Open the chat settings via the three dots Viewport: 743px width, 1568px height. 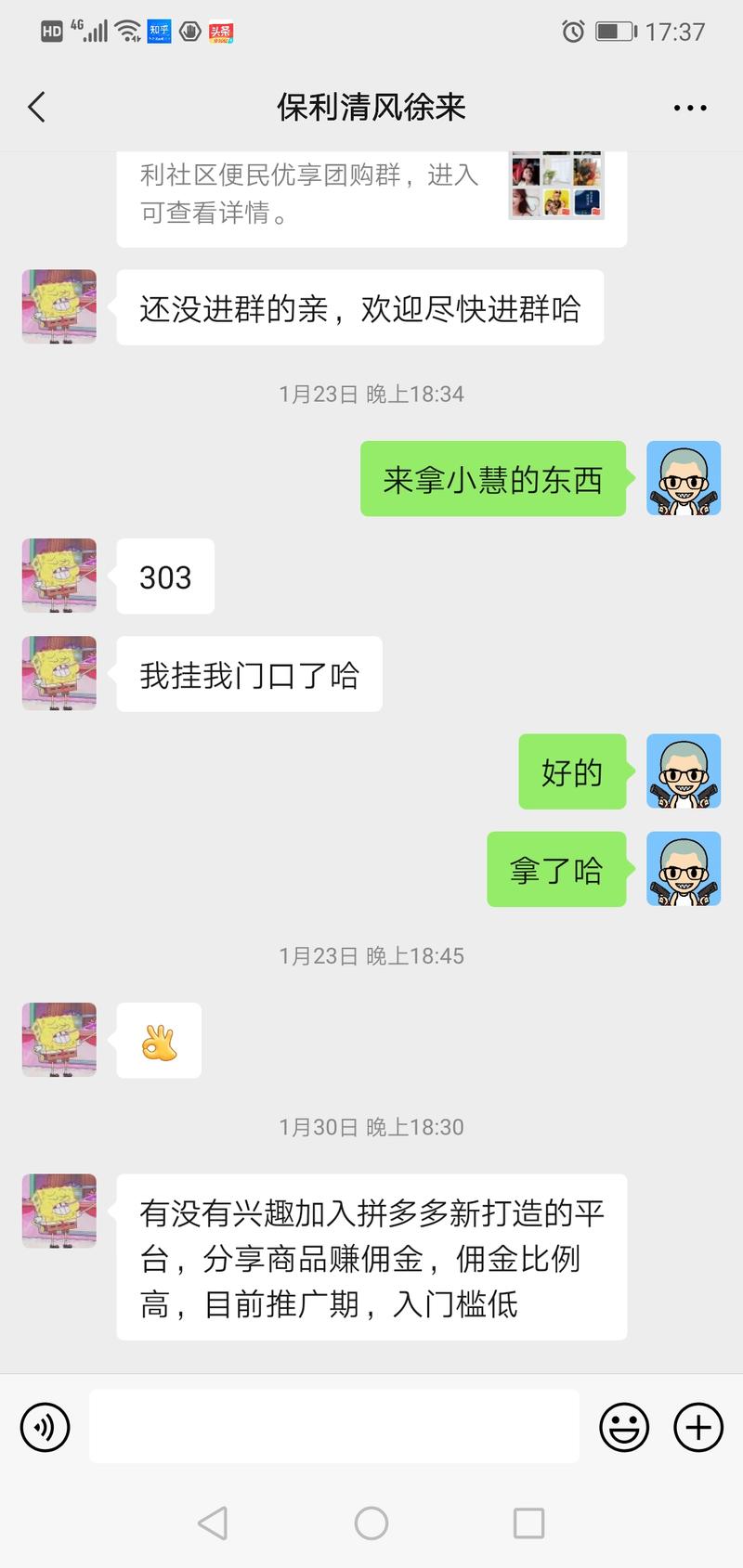pos(689,107)
